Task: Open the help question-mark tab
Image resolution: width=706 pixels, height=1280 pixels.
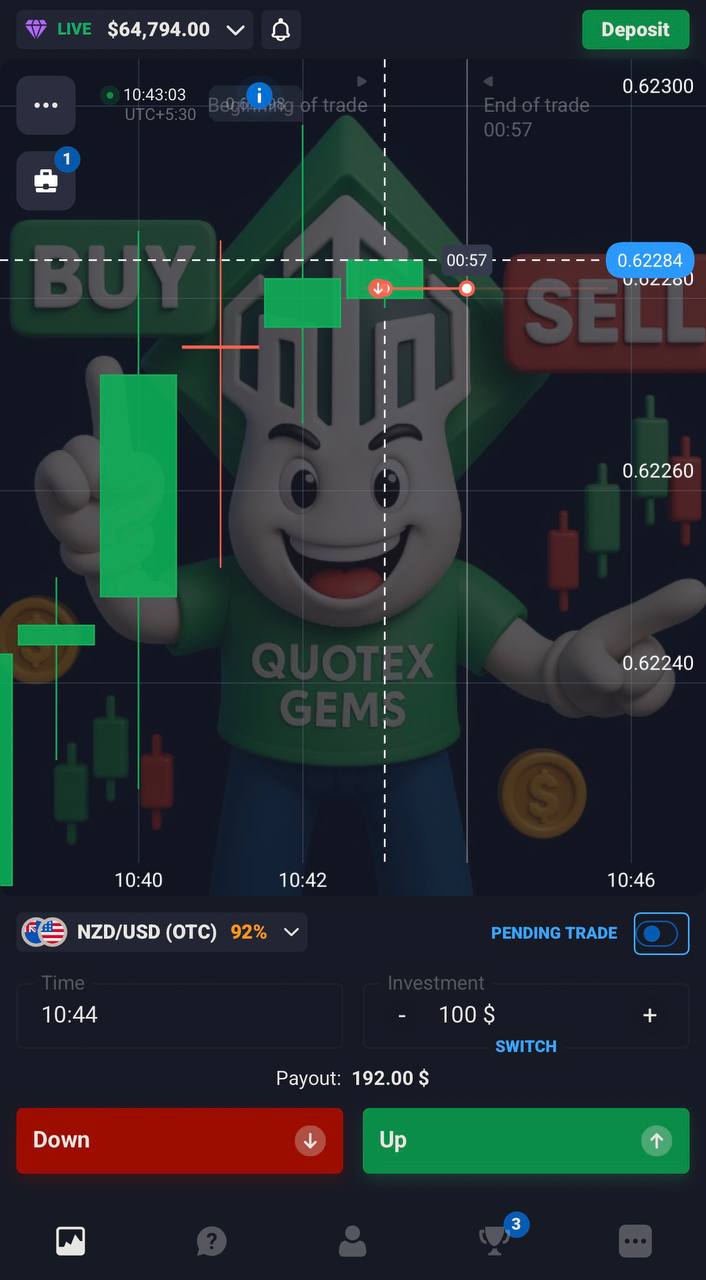Action: (211, 1241)
